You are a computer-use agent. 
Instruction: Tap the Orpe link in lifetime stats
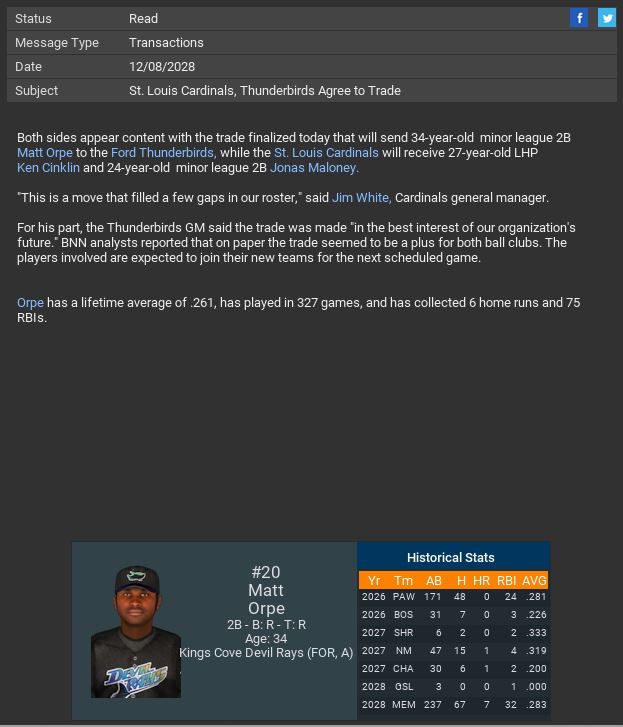[30, 303]
